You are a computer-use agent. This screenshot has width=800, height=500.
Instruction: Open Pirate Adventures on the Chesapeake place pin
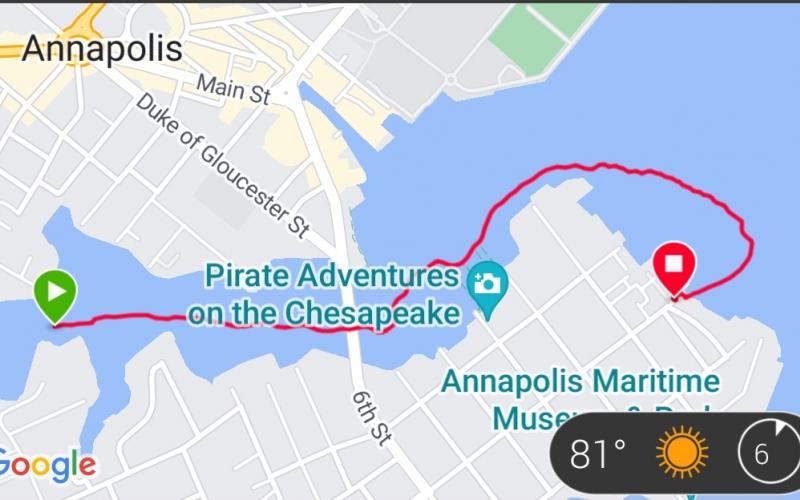tap(487, 283)
